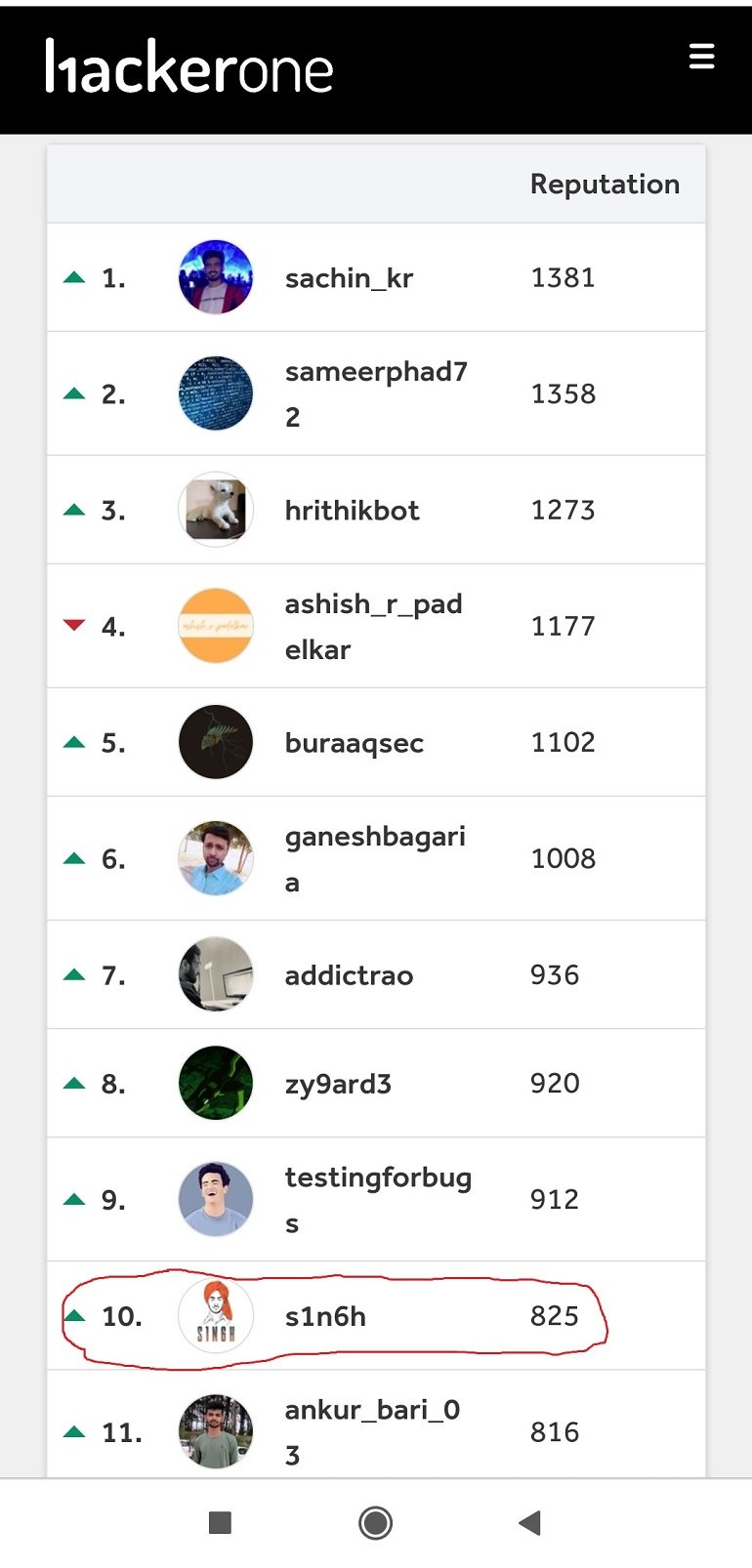Viewport: 752px width, 1568px height.
Task: View hrithikbot's profile
Action: click(352, 511)
